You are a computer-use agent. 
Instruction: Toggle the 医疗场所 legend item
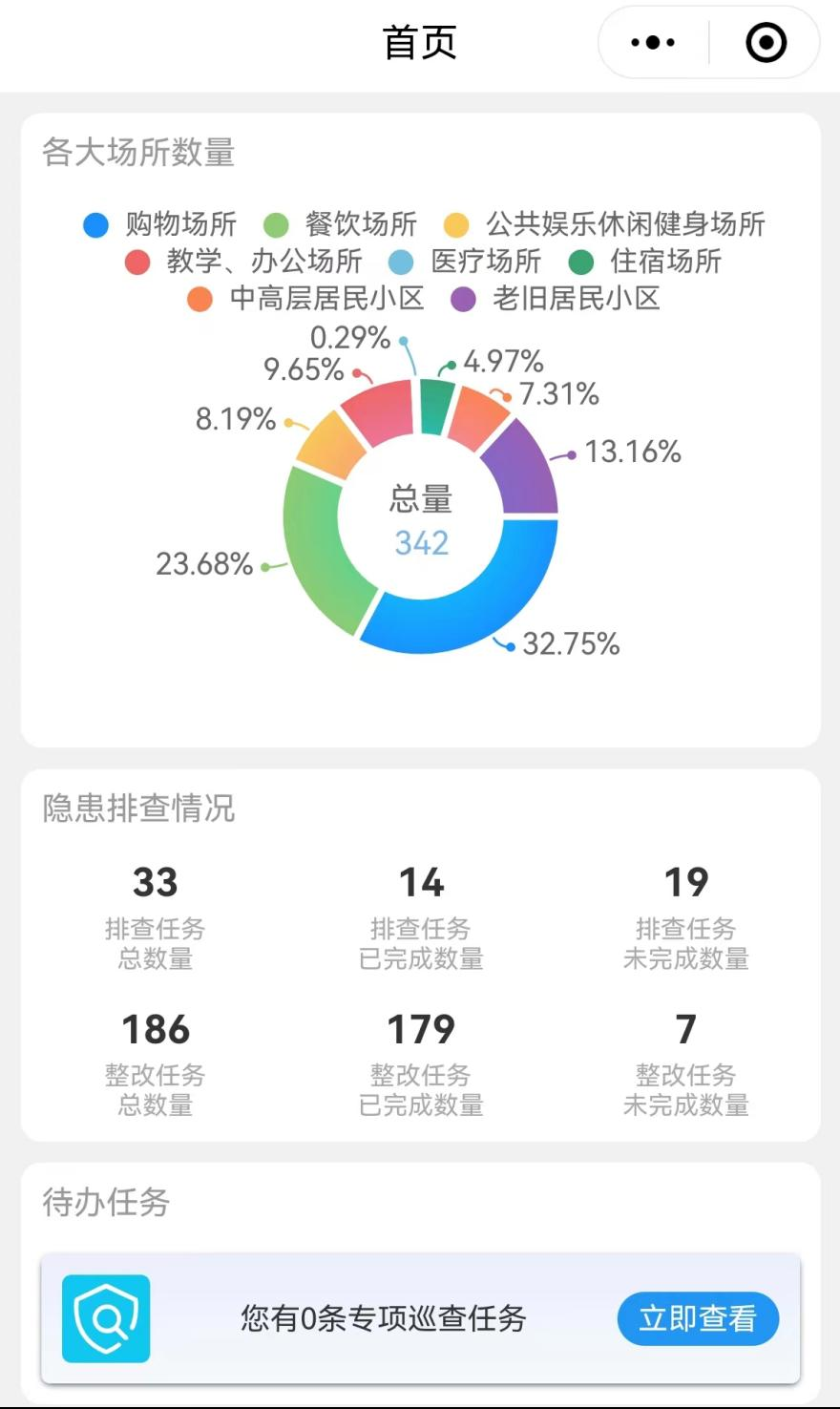tap(465, 262)
